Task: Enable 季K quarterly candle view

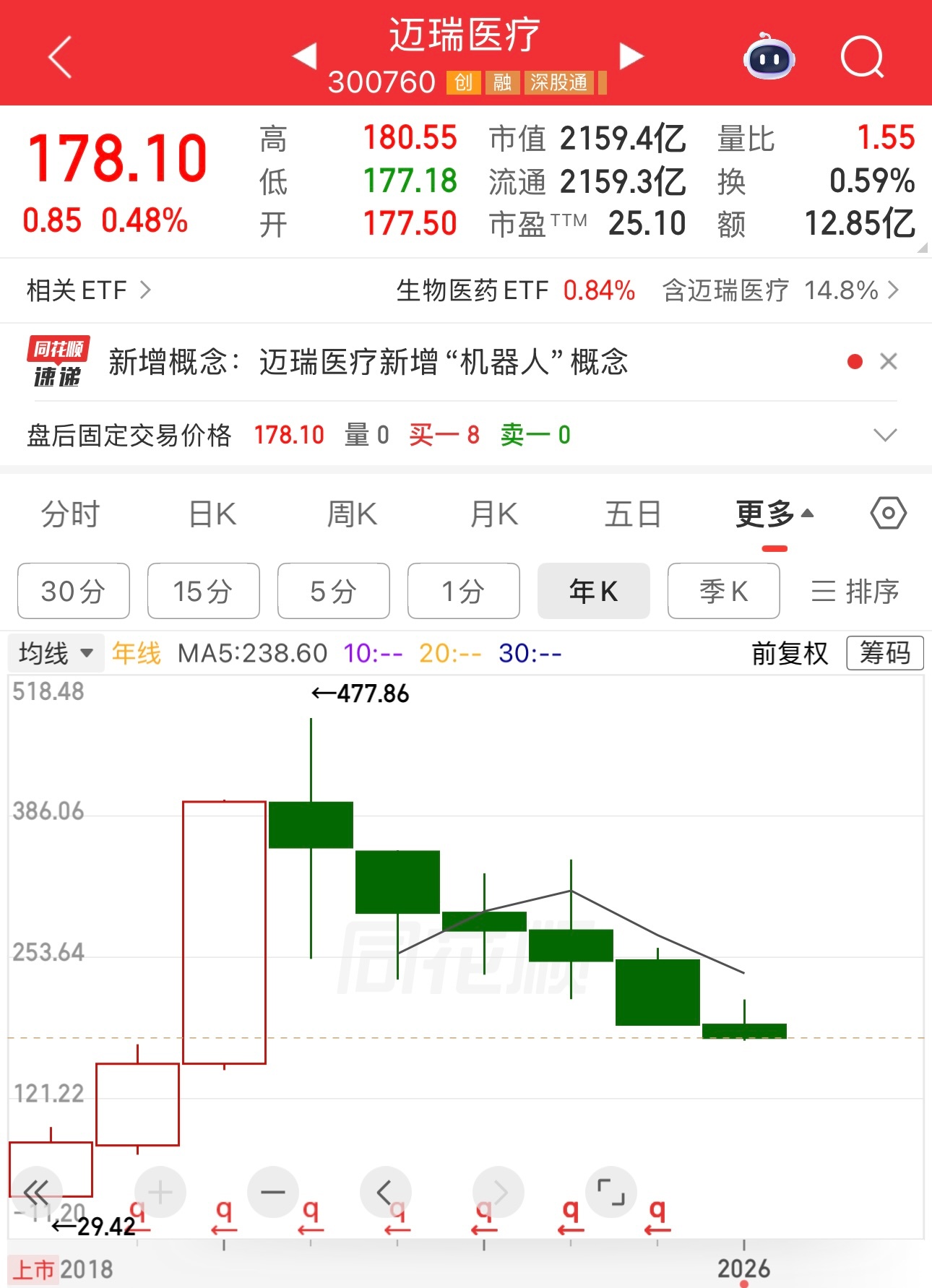Action: pyautogui.click(x=724, y=591)
